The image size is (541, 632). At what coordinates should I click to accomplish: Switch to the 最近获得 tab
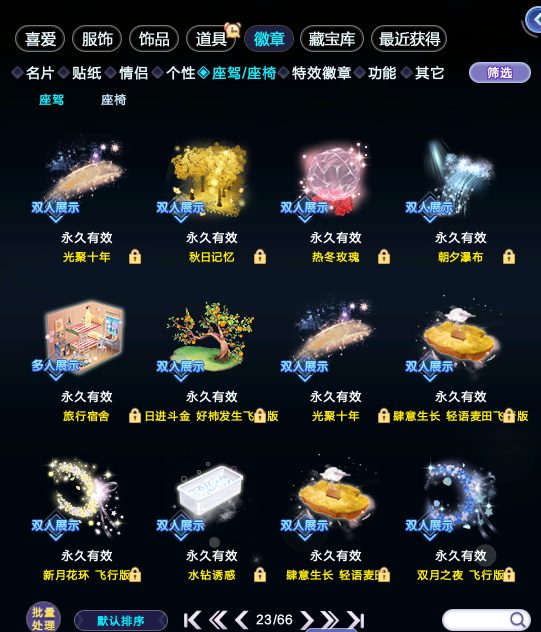click(409, 39)
